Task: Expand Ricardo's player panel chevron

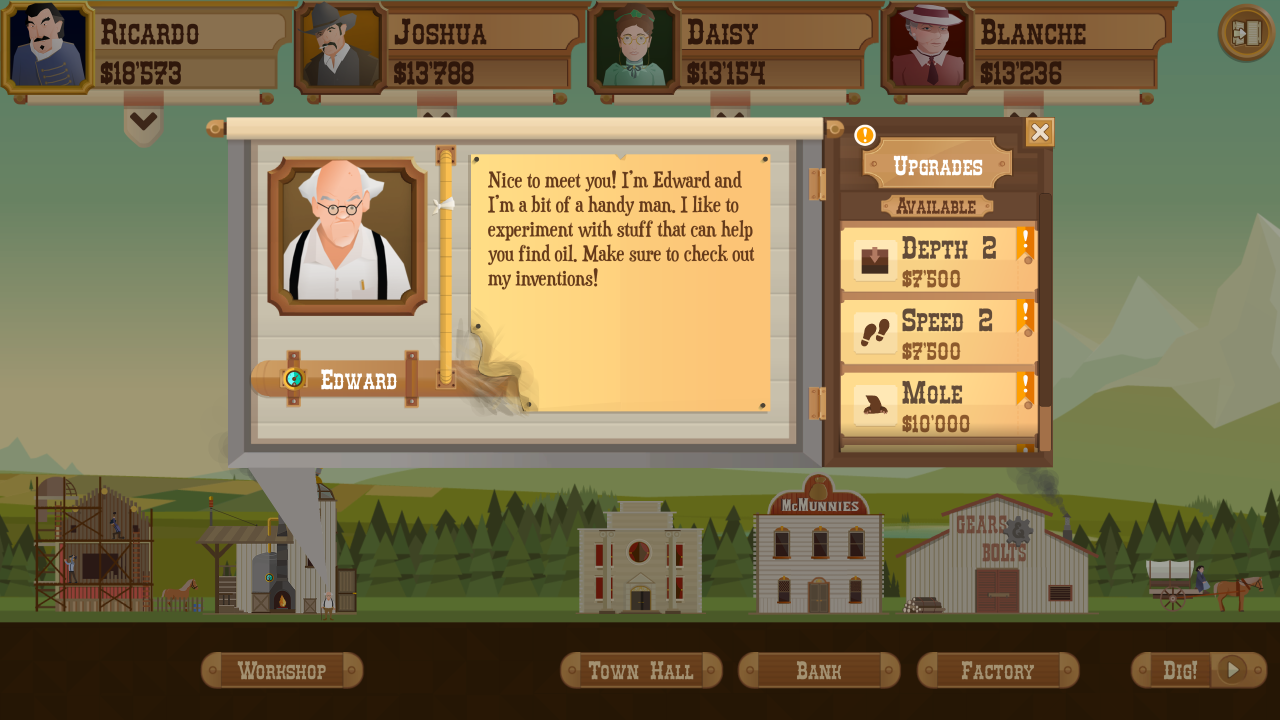Action: (x=143, y=122)
